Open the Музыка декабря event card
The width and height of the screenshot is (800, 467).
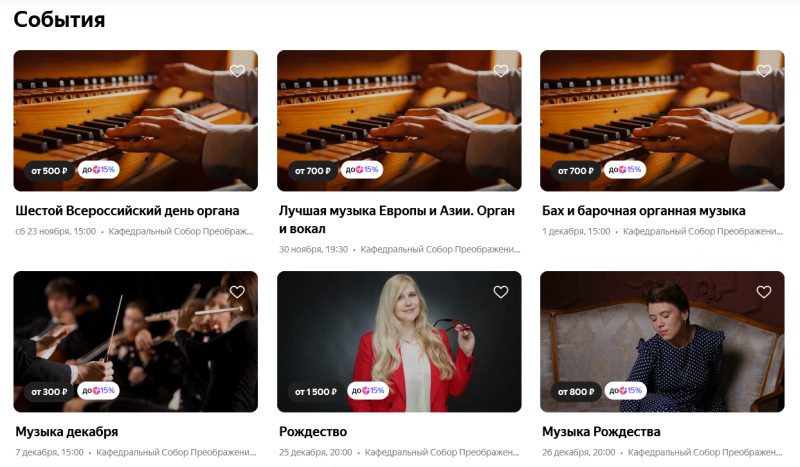click(x=67, y=432)
